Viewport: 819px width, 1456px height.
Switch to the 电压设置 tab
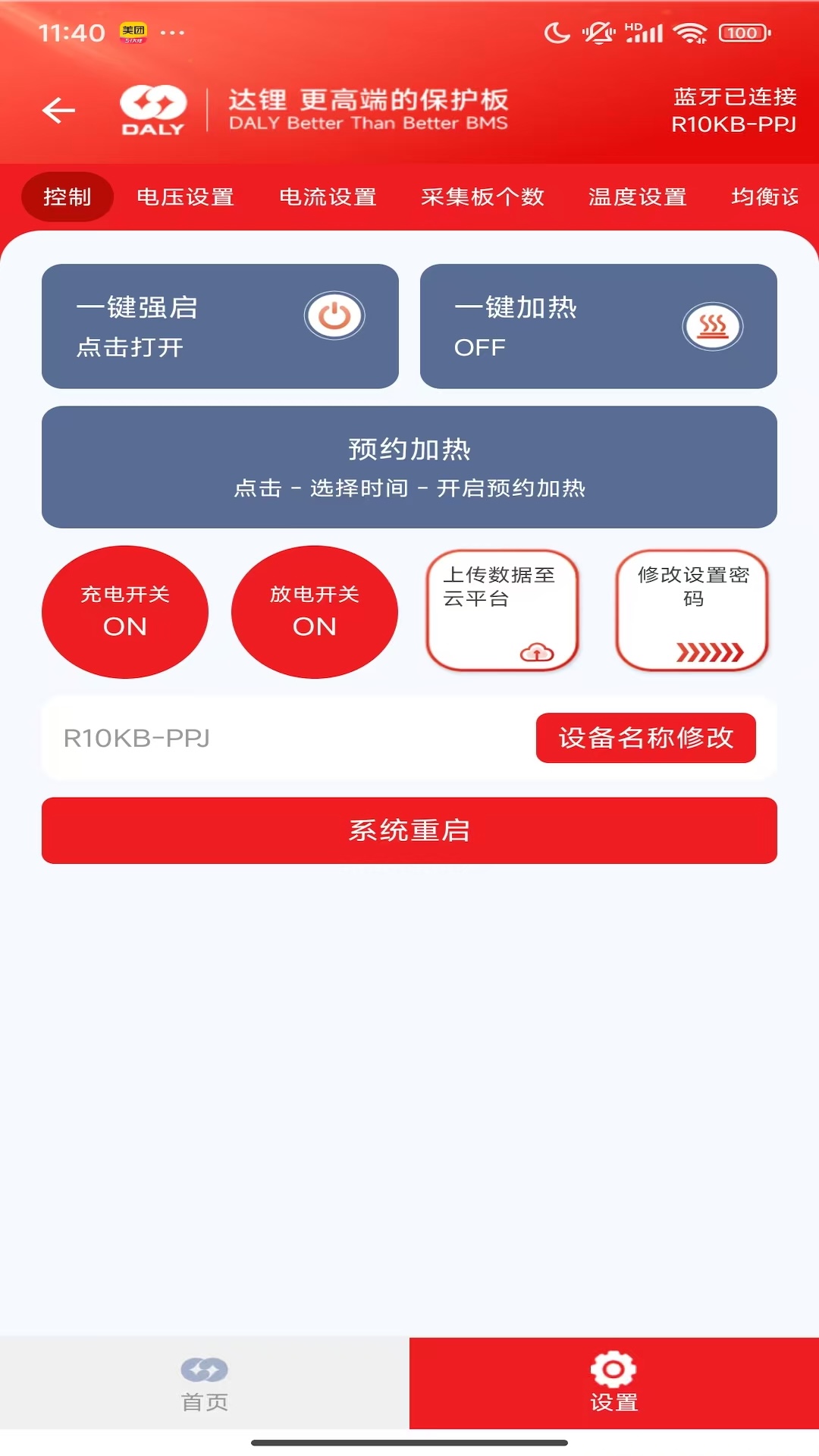[x=185, y=196]
